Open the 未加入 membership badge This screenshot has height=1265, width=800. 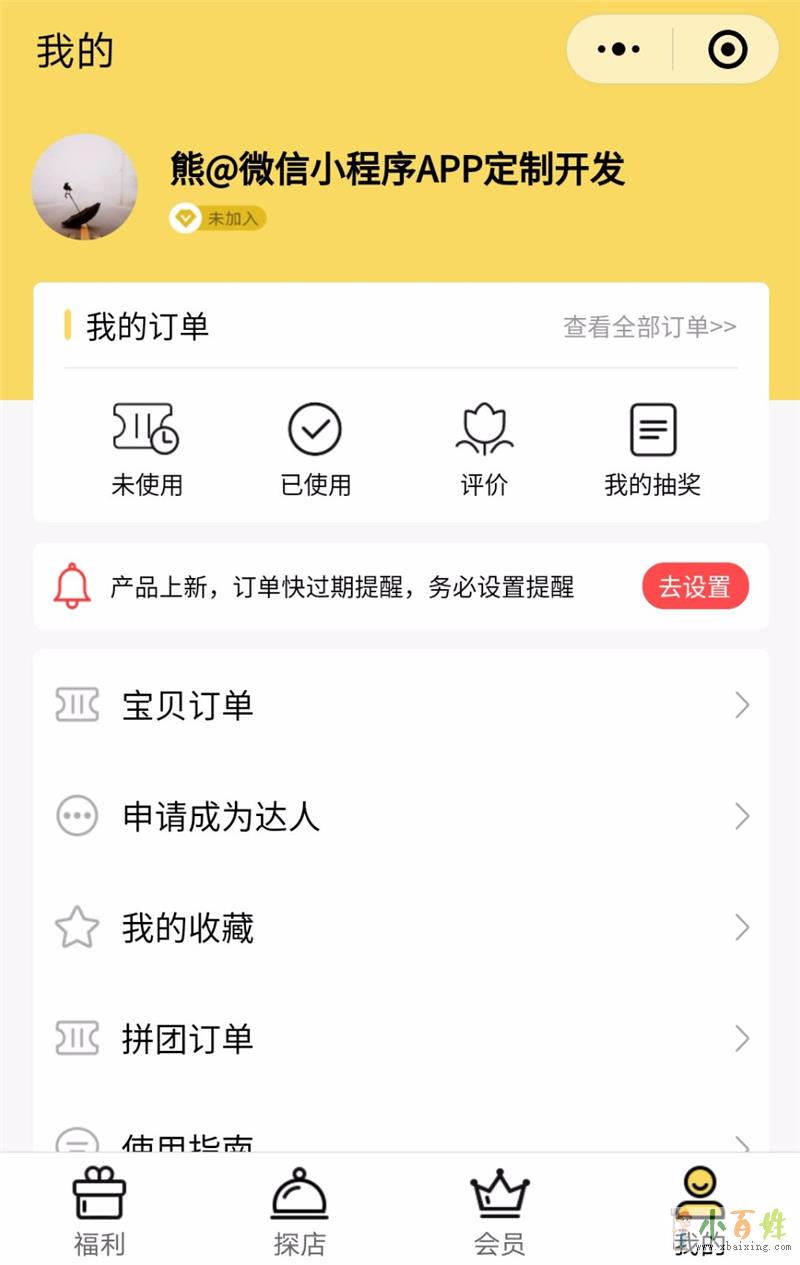(x=218, y=218)
